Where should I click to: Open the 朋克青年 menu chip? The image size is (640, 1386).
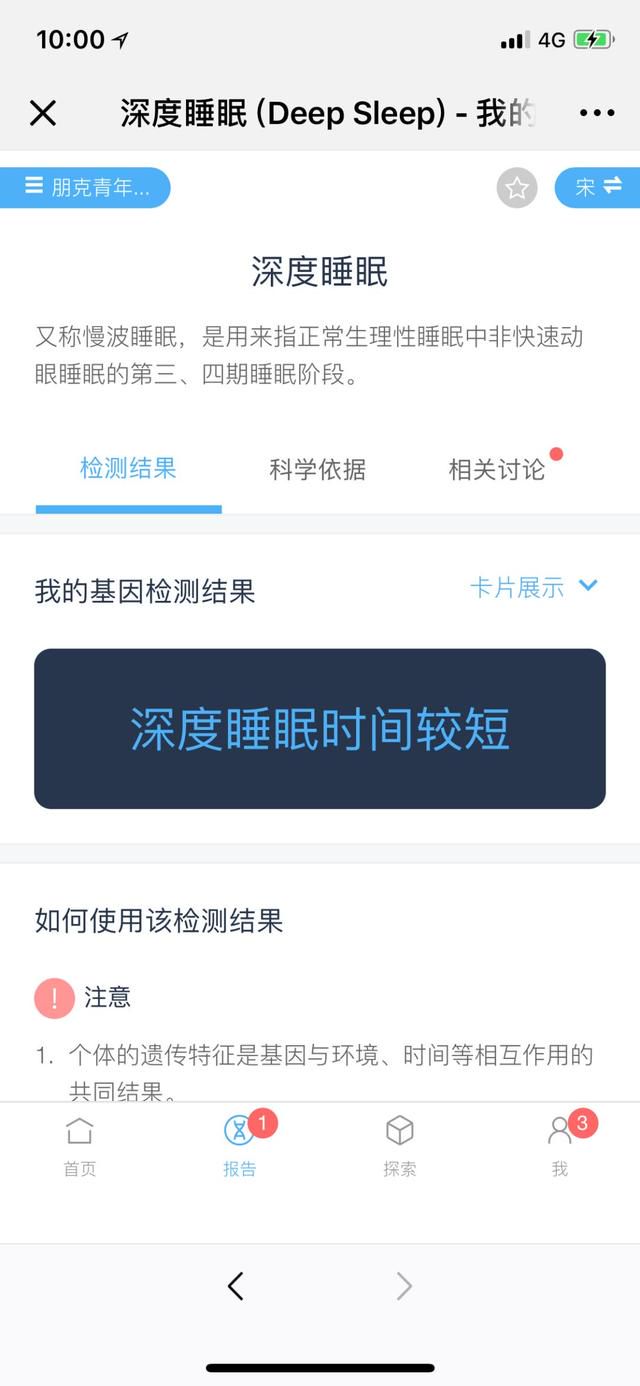tap(85, 187)
